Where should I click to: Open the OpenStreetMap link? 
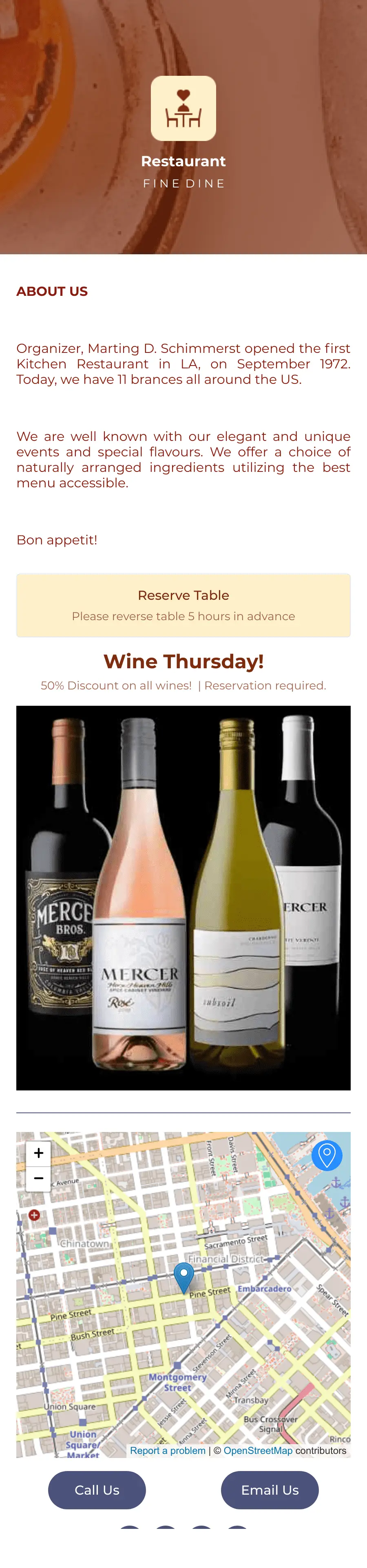click(258, 1451)
